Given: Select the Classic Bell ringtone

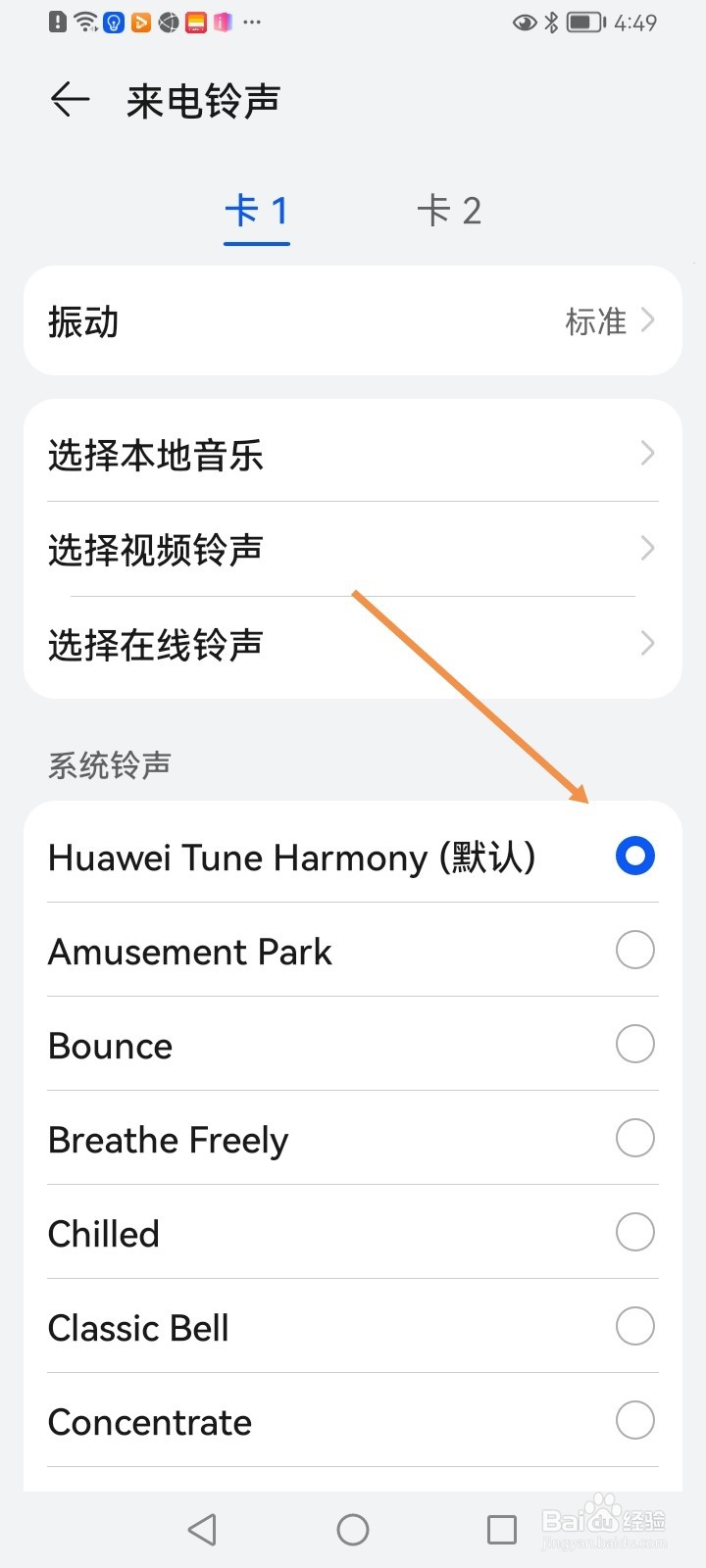Looking at the screenshot, I should click(352, 1327).
